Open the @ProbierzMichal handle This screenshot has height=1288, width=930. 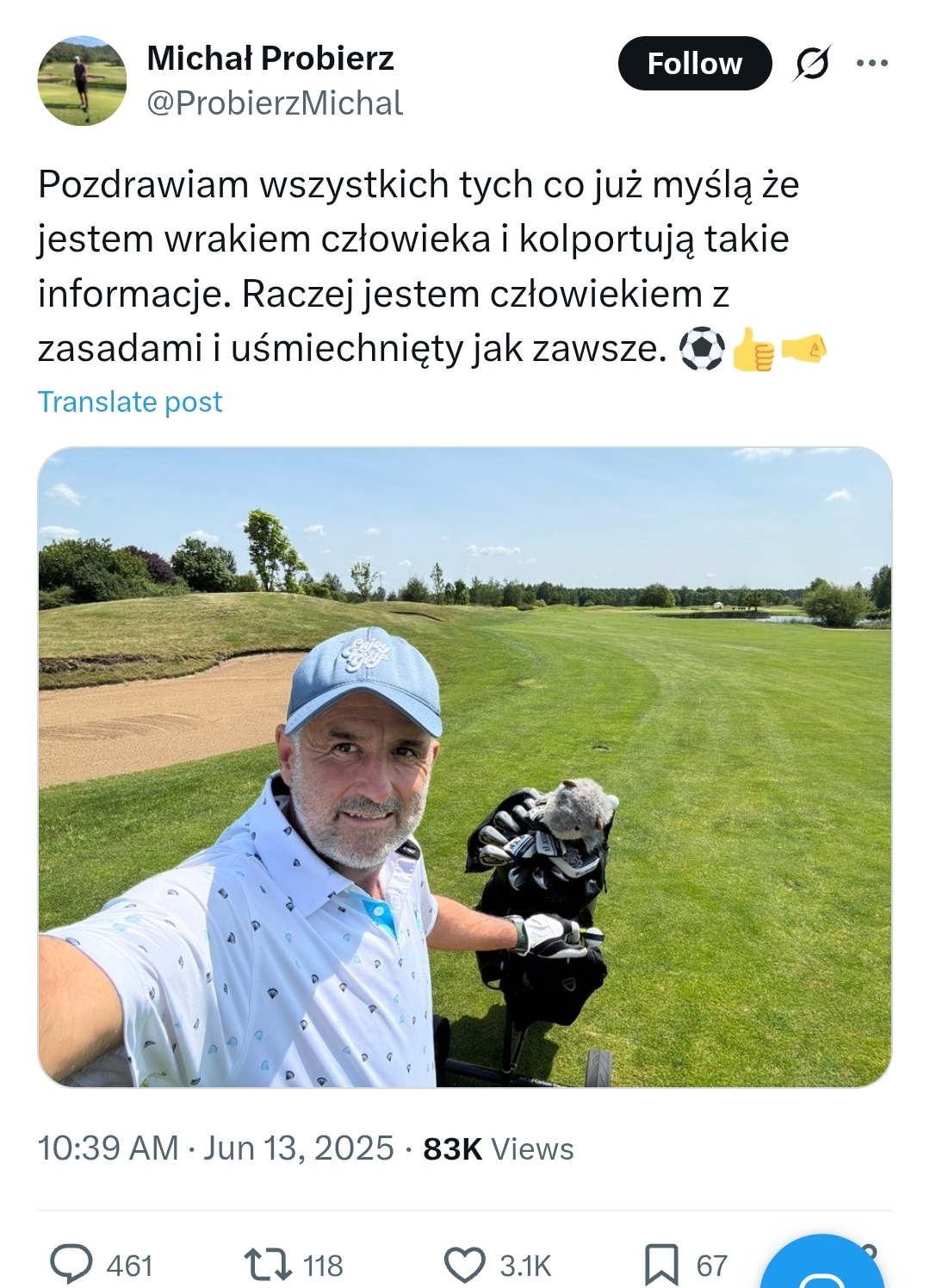tap(275, 103)
